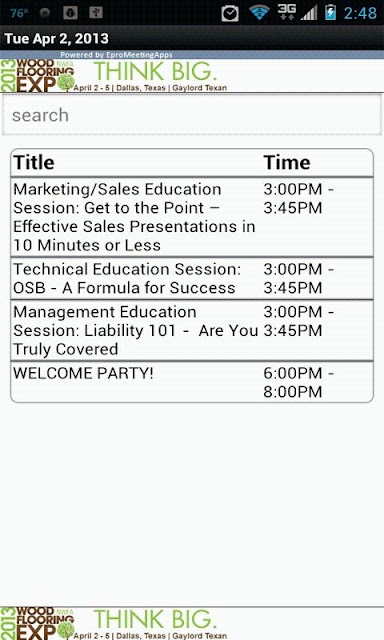Select Management Education Session: Liability 101
The image size is (384, 640).
click(x=192, y=331)
